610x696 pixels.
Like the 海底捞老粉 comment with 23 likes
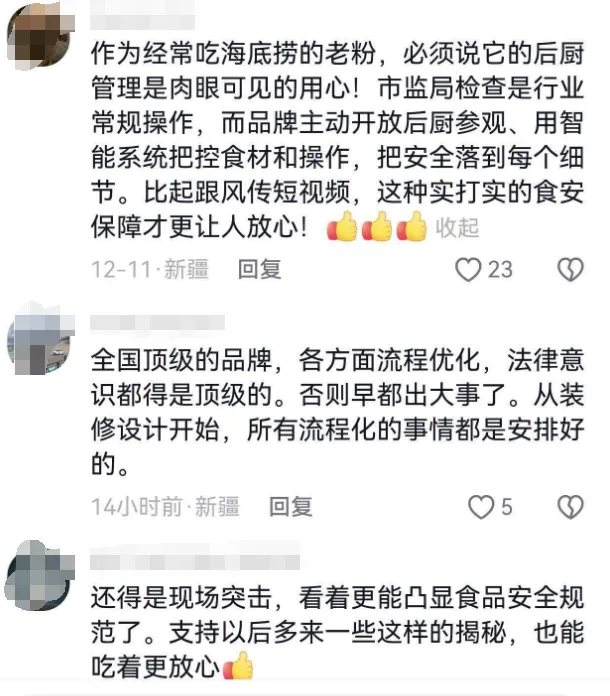pyautogui.click(x=468, y=268)
